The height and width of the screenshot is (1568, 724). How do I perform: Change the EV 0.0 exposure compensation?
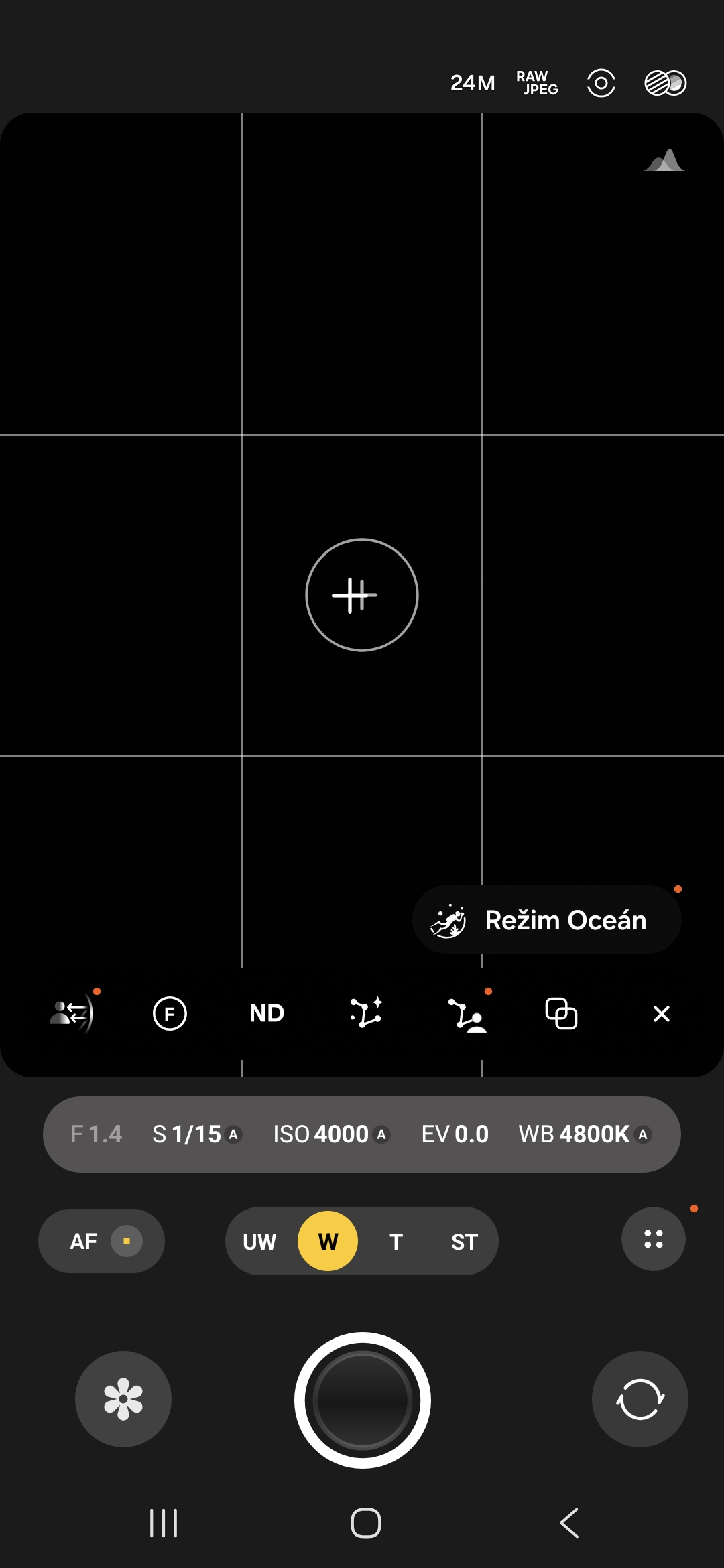(455, 1134)
